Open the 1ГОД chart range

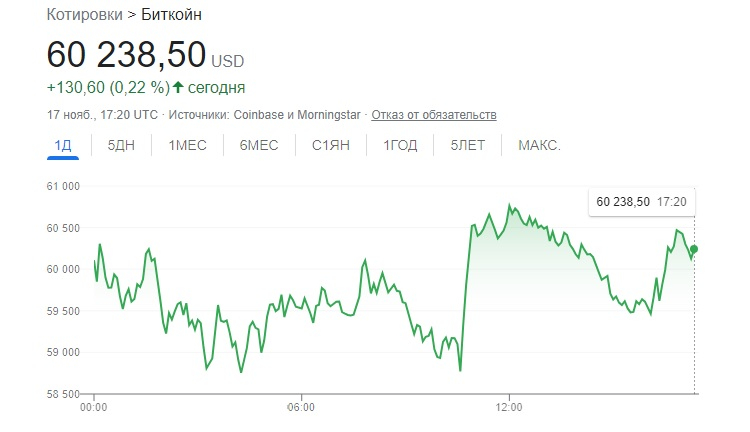400,145
